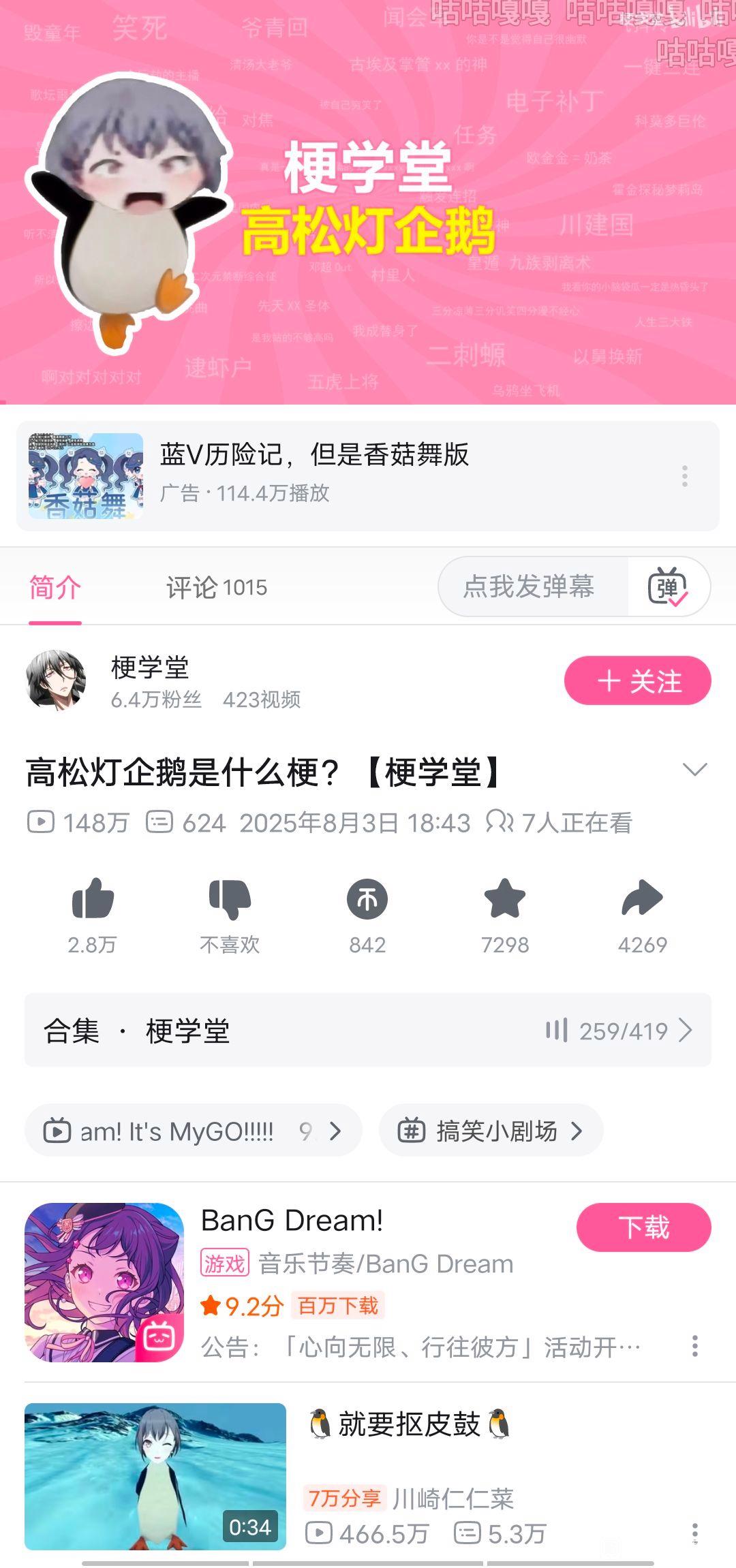
Task: Open the 搞笑小剧场 topic chip
Action: (x=491, y=1131)
